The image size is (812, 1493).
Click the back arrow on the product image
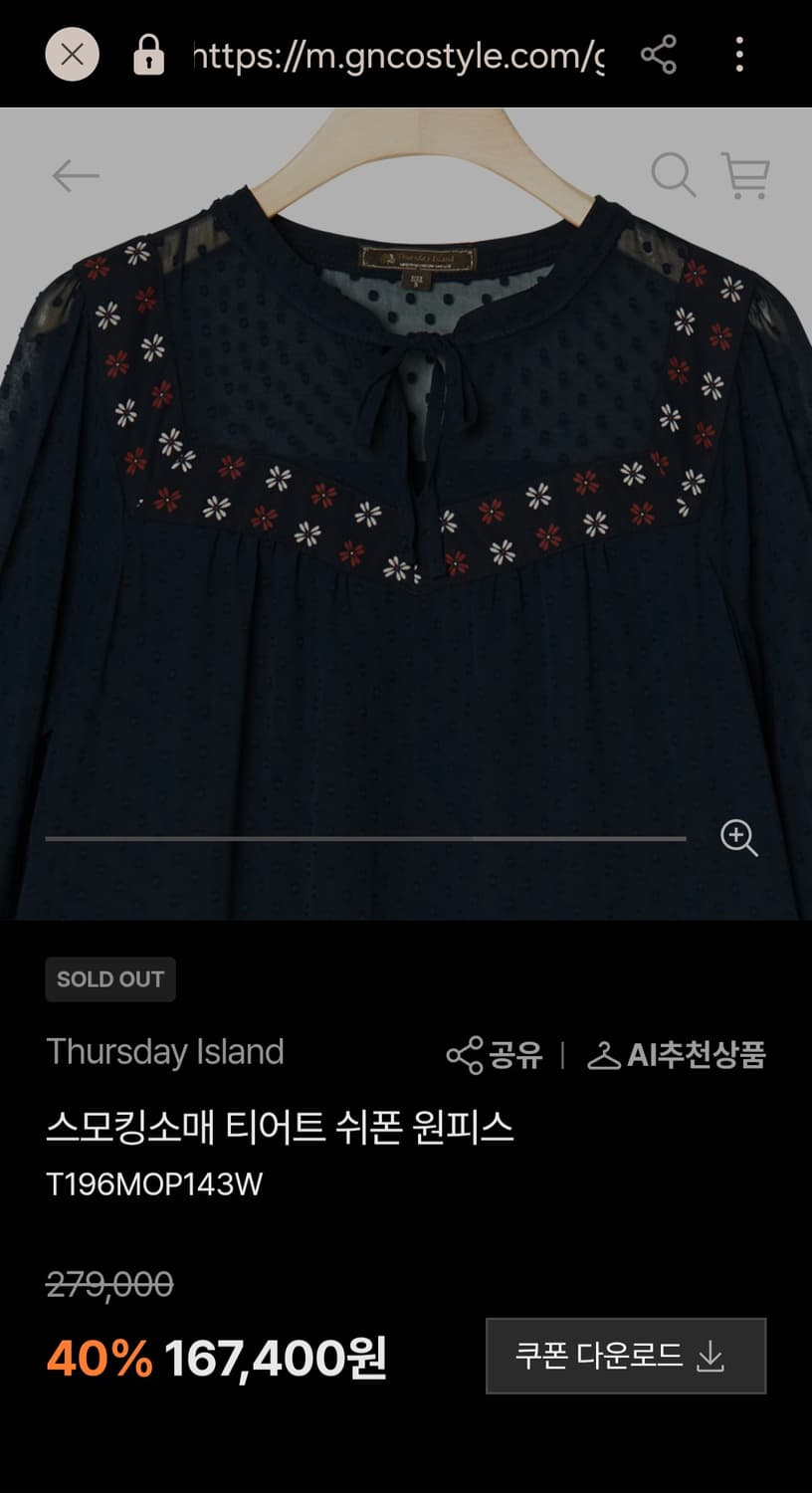tap(72, 177)
